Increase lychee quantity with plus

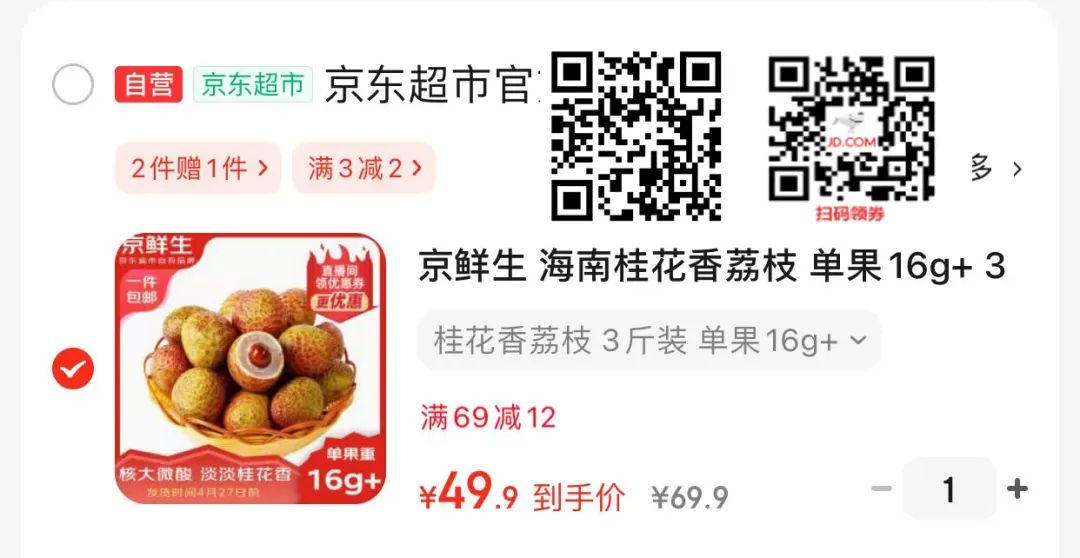pyautogui.click(x=1017, y=489)
